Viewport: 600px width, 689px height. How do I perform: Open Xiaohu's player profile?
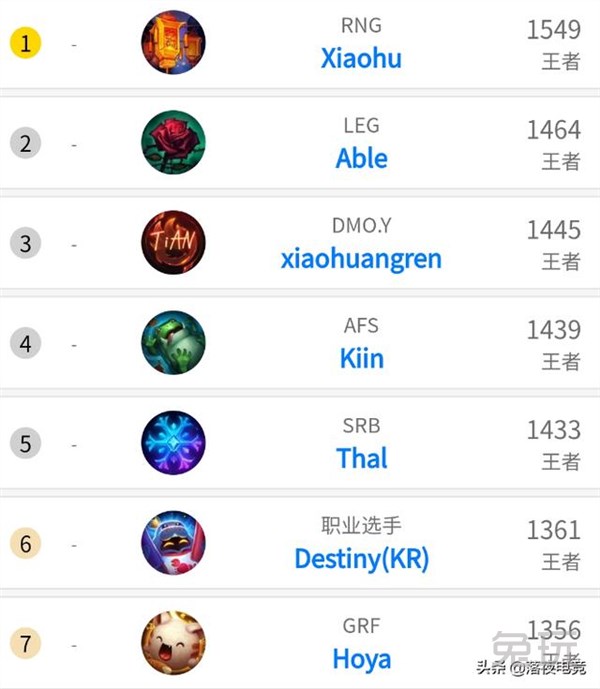[x=361, y=58]
